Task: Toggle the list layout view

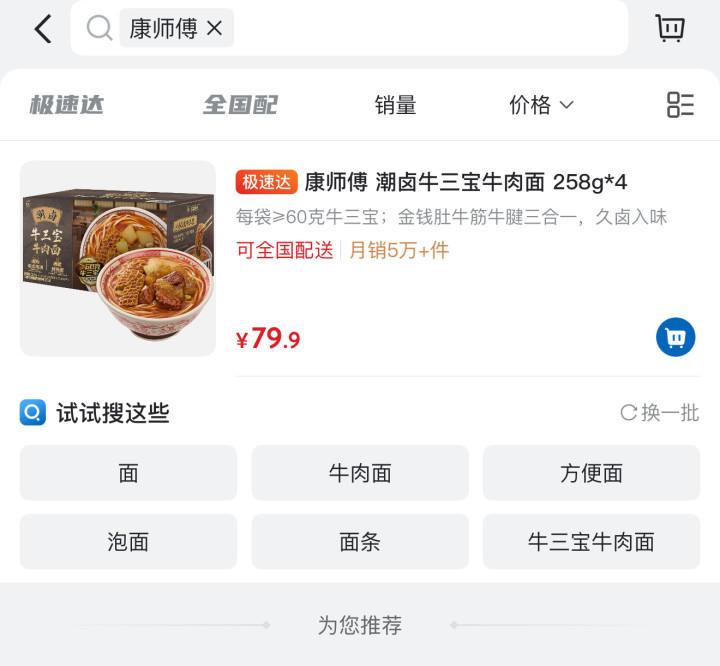Action: click(680, 105)
